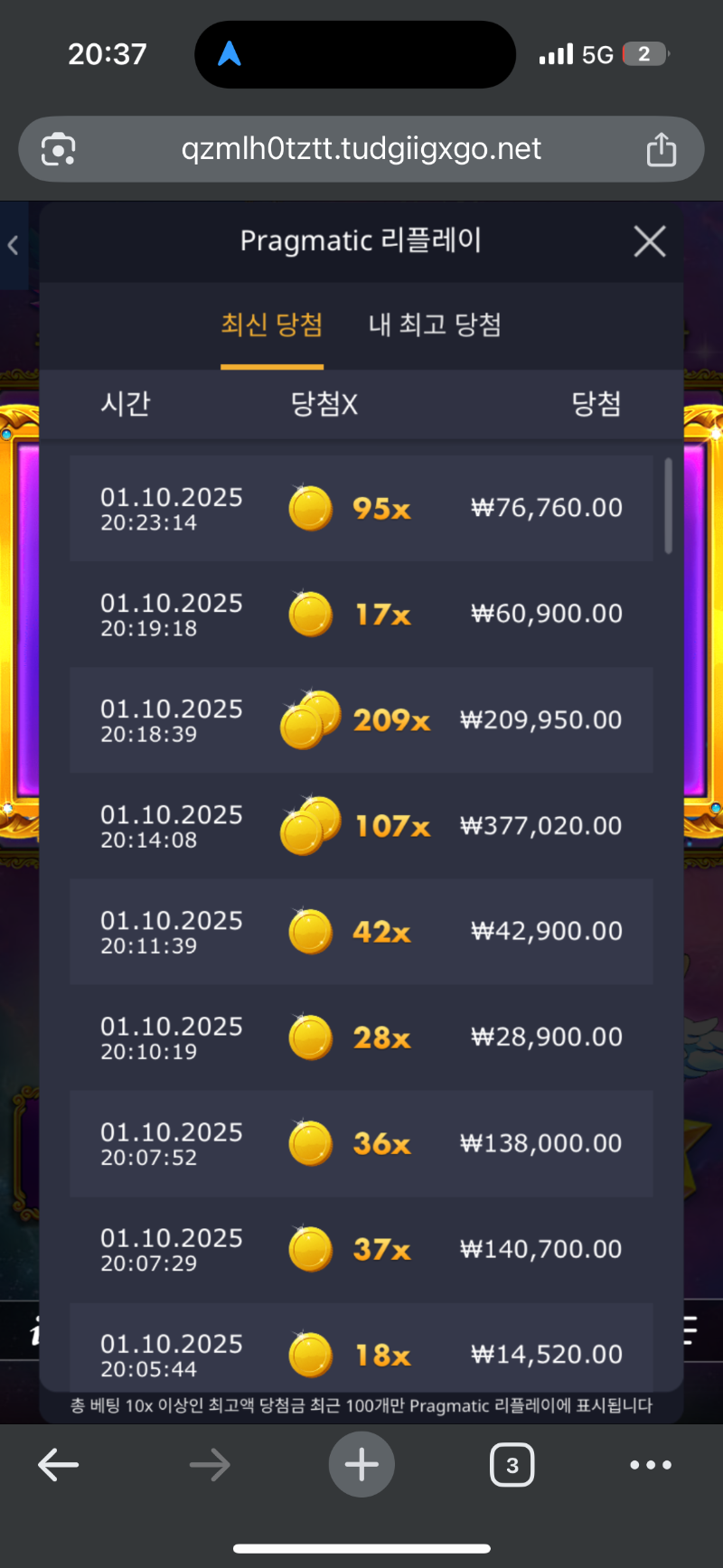This screenshot has width=723, height=1568.
Task: Share this page from the address bar
Action: 662,149
